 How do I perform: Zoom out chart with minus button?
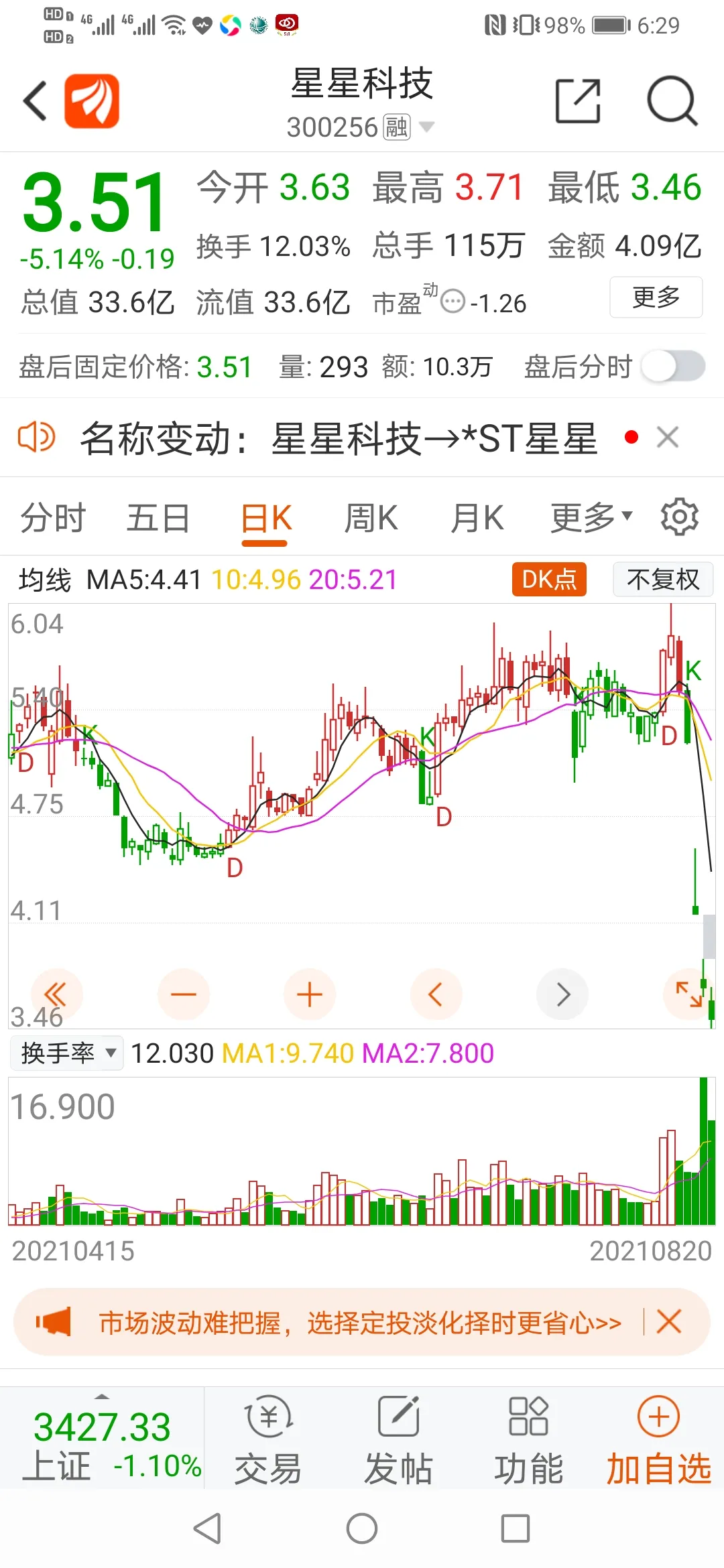pos(184,995)
